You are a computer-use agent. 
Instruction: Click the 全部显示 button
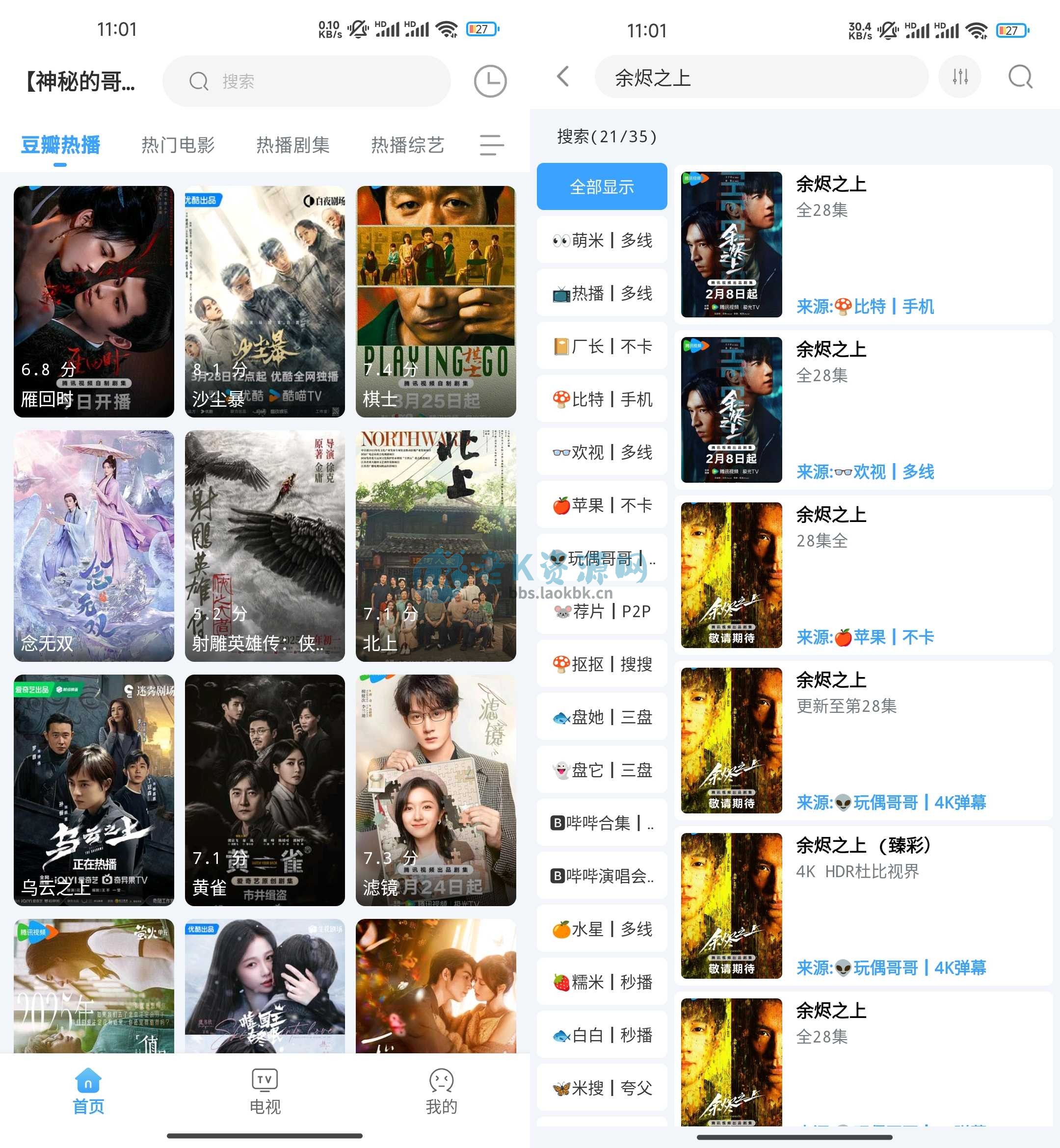tap(601, 187)
